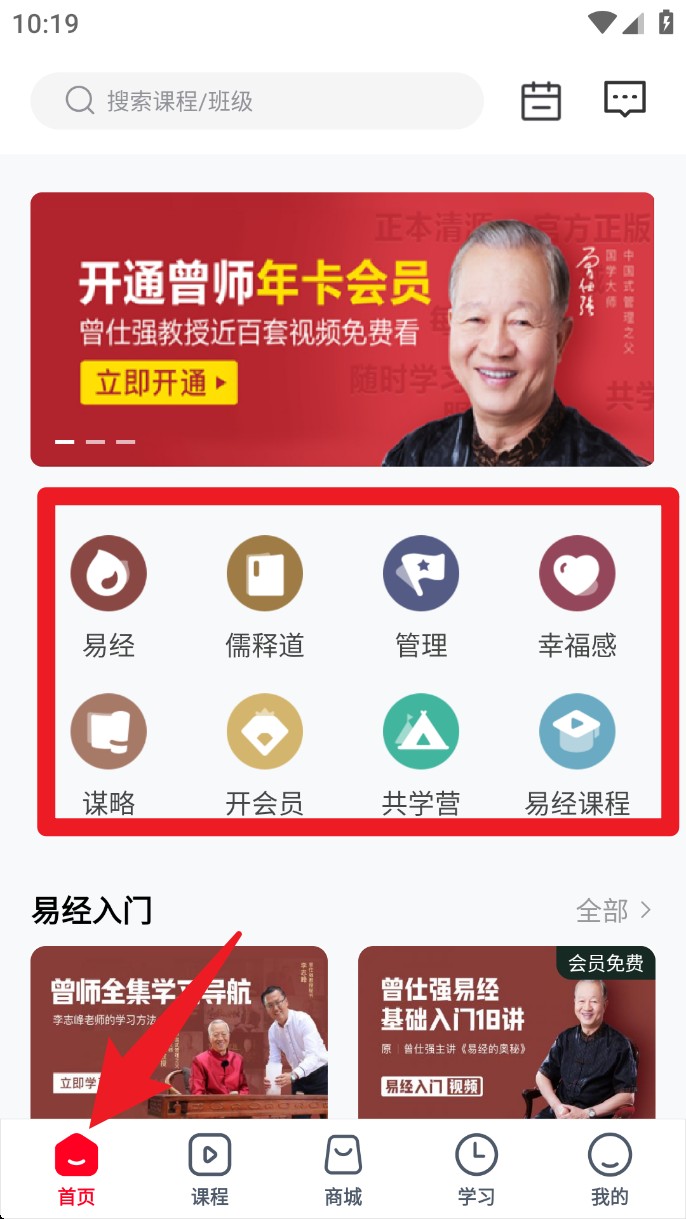Switch to the 首页 tab
Image resolution: width=686 pixels, height=1219 pixels.
point(76,1170)
